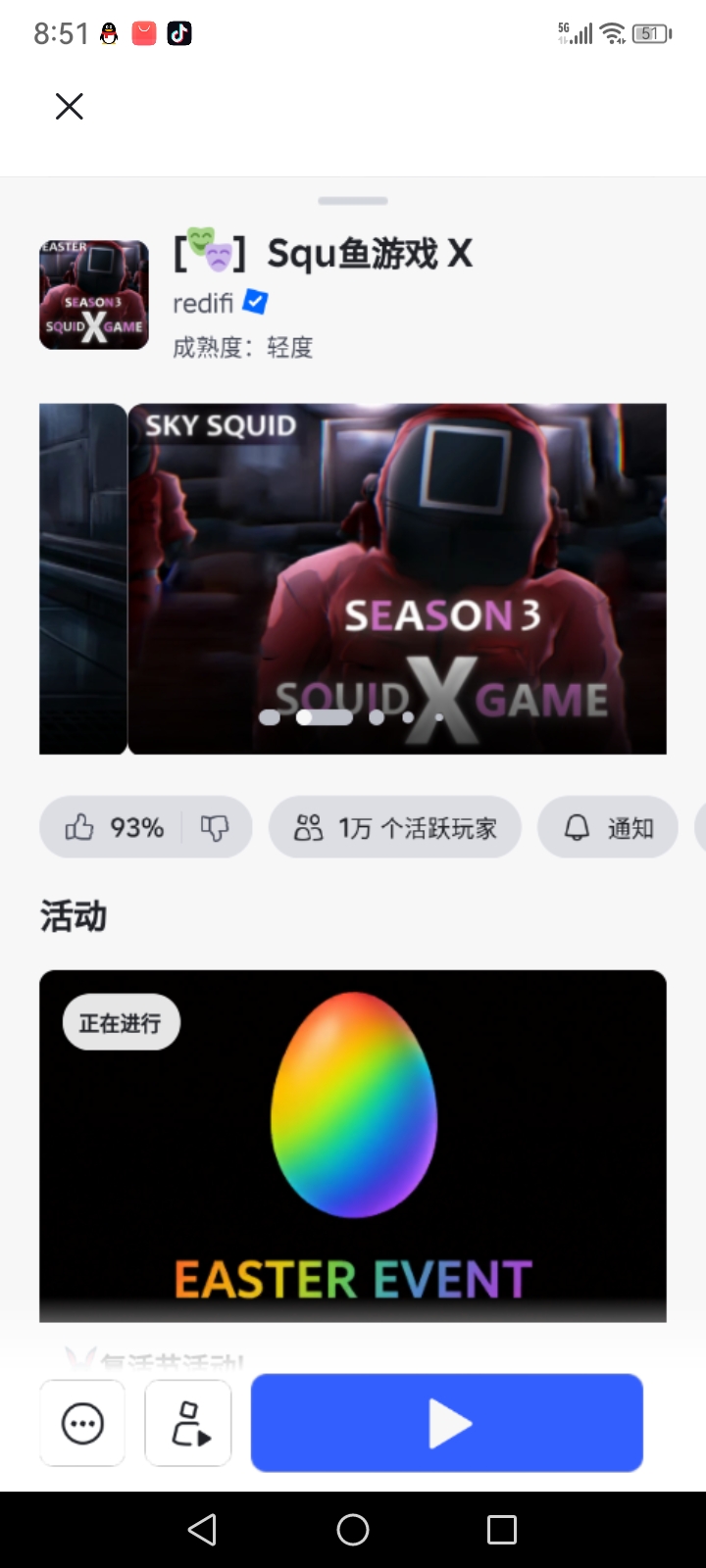Tap the active players group icon

pyautogui.click(x=307, y=827)
